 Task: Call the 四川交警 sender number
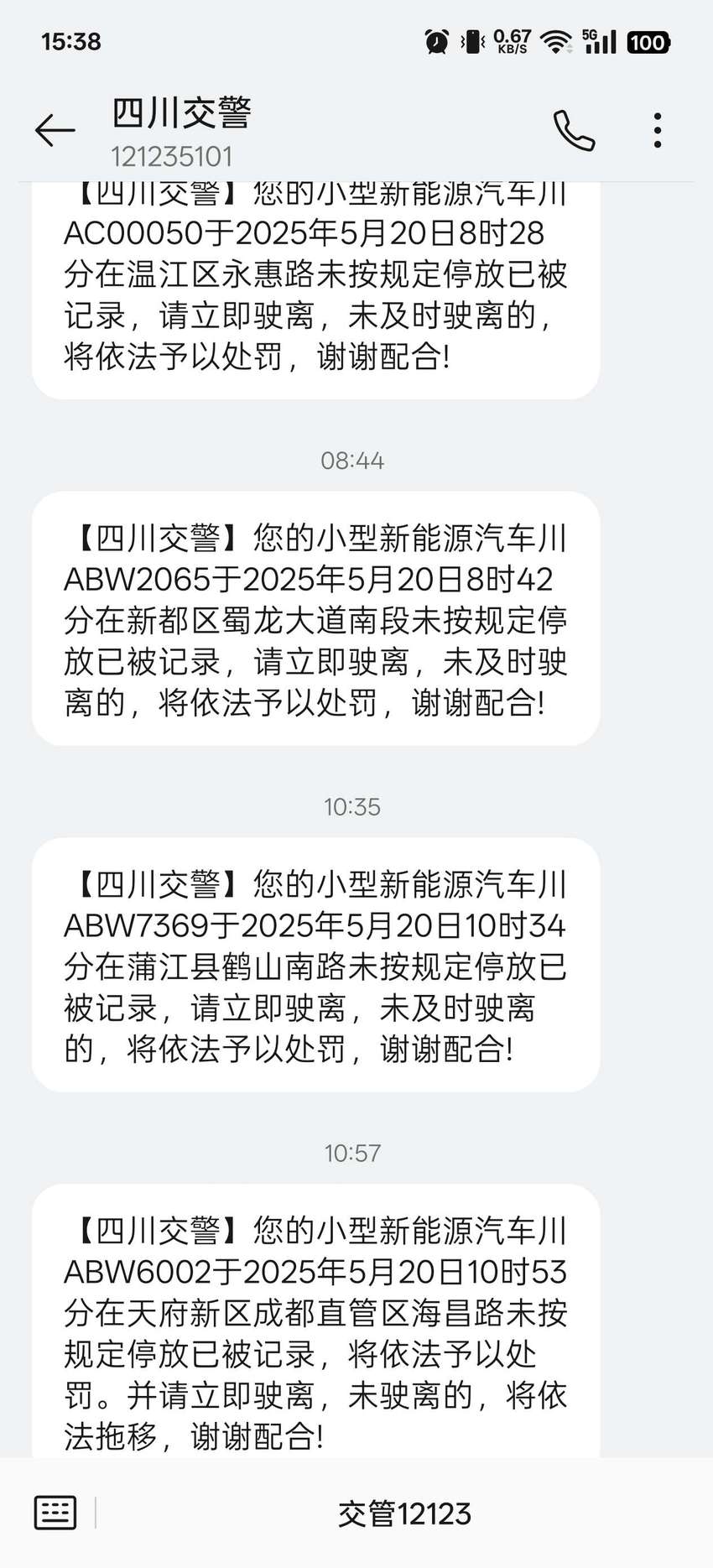point(574,130)
